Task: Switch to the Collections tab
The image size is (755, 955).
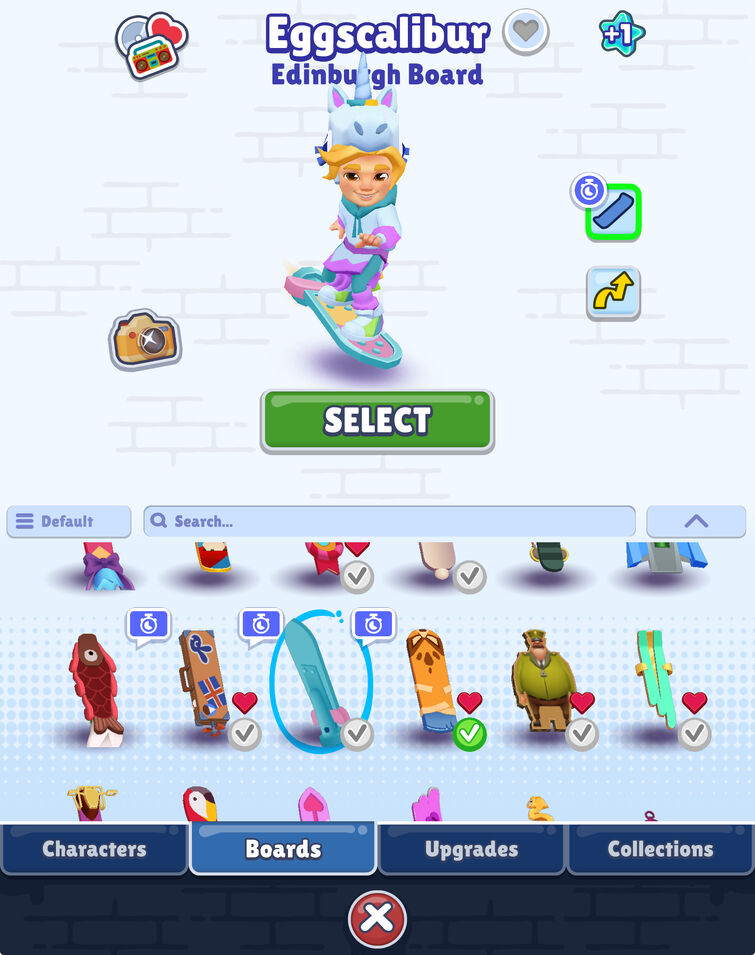Action: point(660,850)
